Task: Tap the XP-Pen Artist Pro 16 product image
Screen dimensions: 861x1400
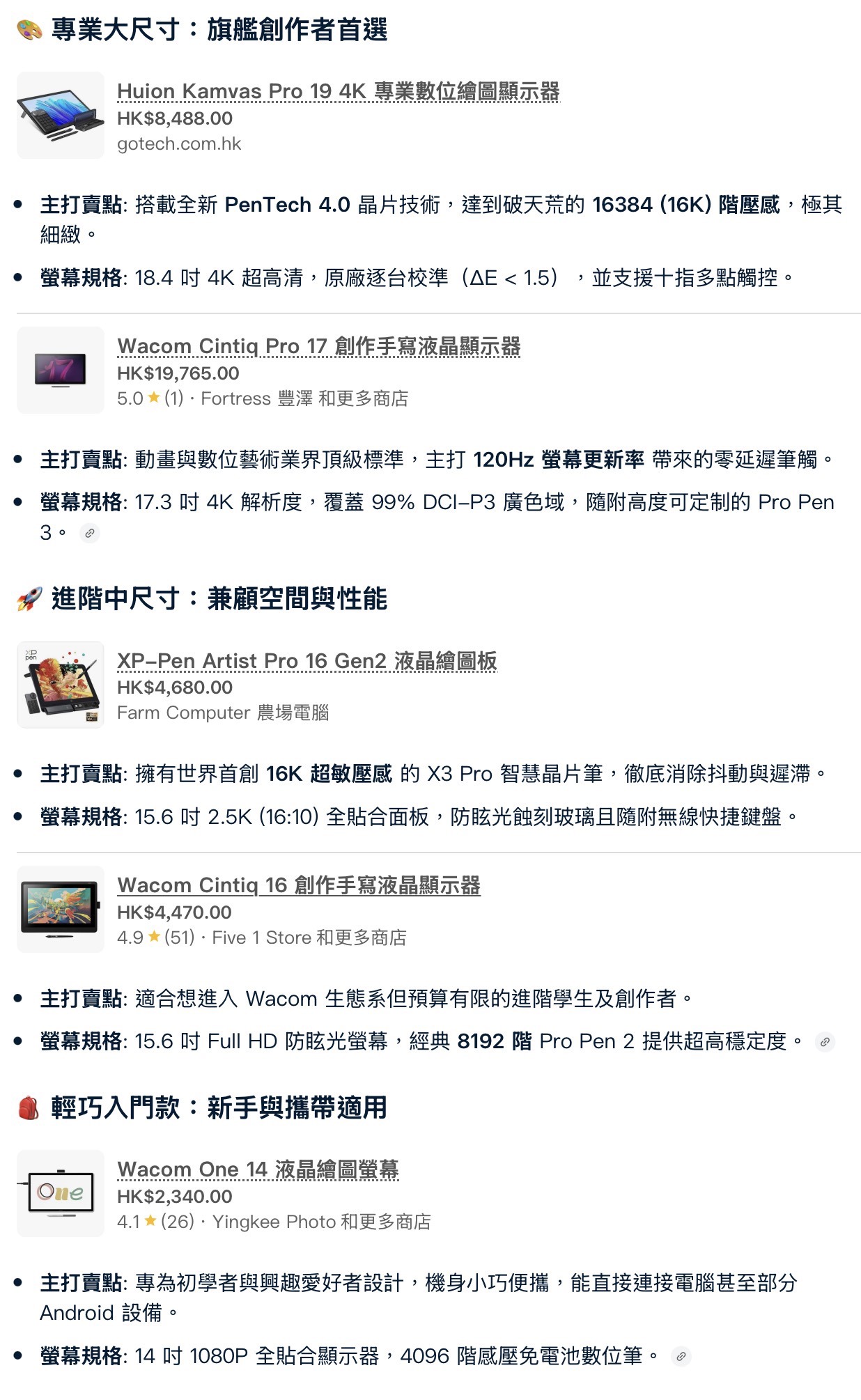Action: click(61, 685)
